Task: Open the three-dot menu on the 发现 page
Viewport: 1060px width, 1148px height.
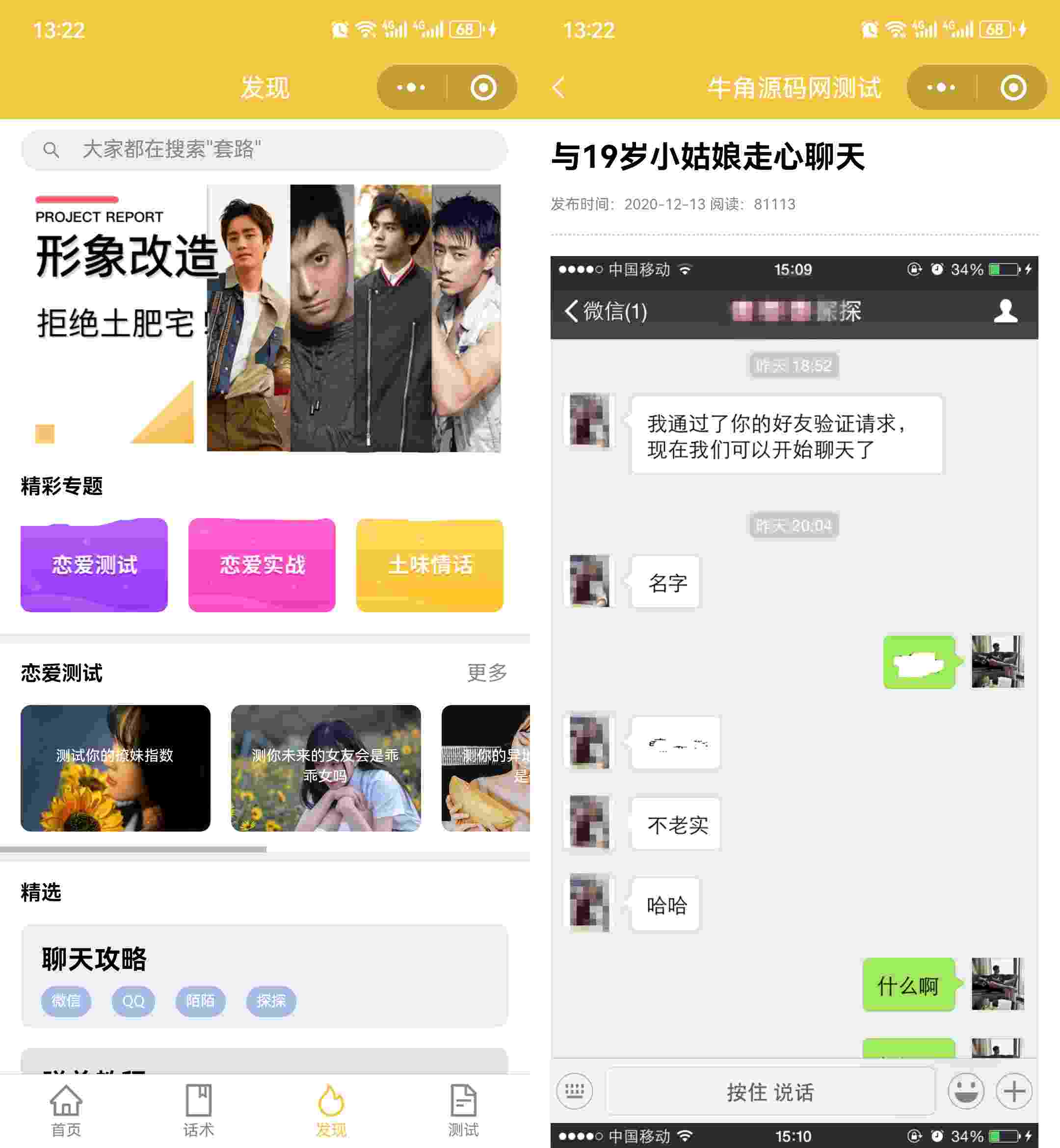Action: 411,88
